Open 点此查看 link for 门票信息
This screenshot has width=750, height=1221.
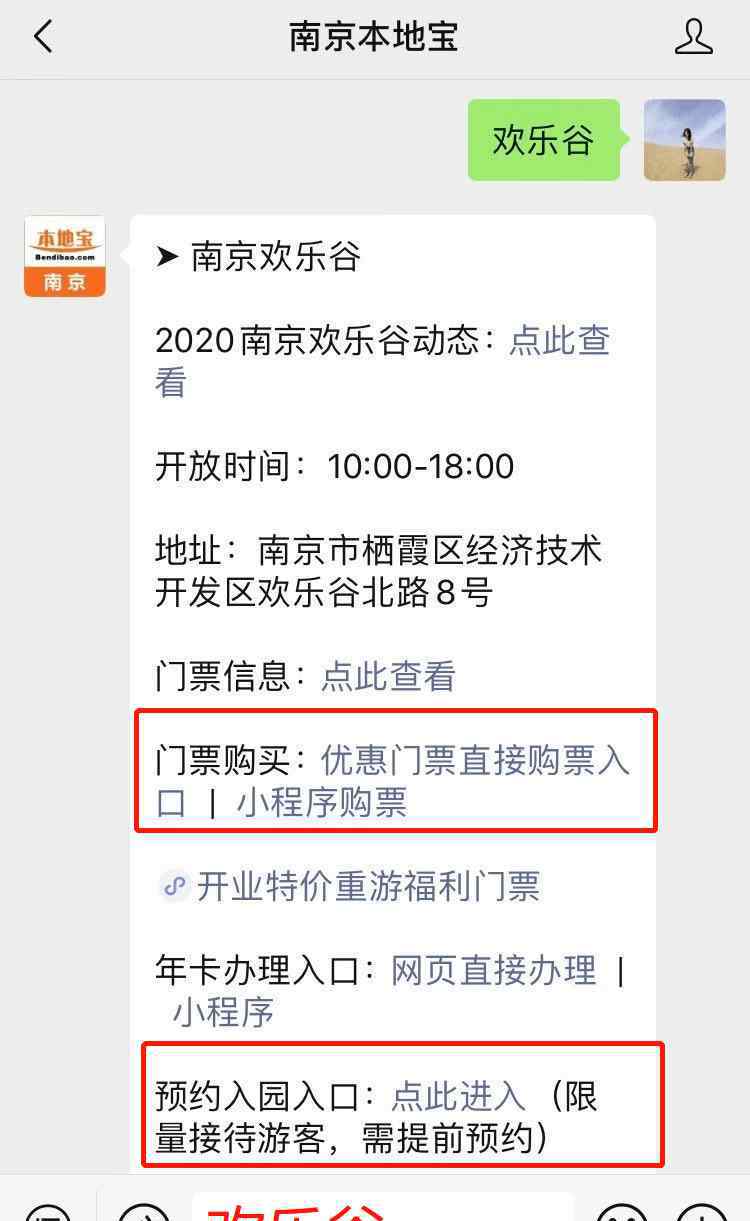[x=388, y=677]
